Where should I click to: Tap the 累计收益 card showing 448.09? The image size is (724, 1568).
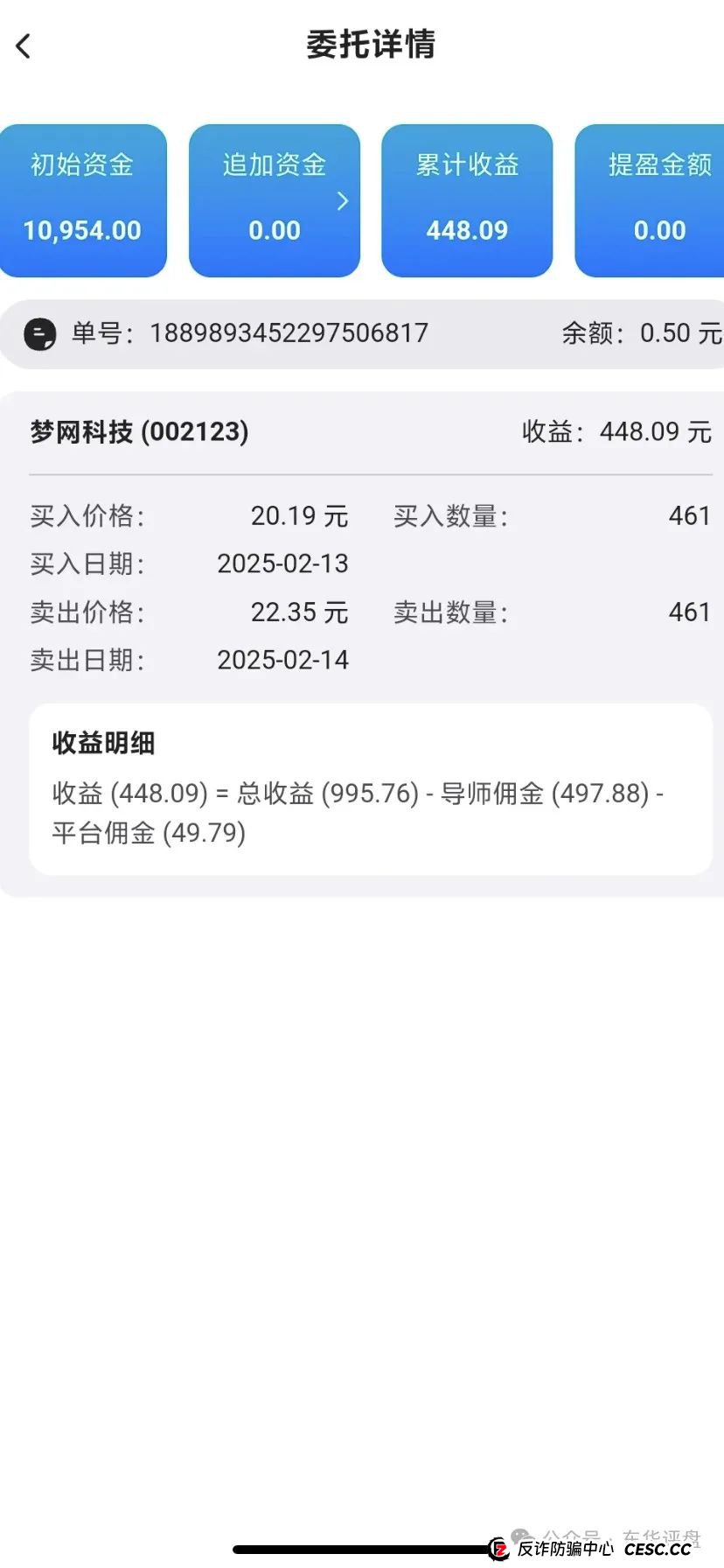click(467, 199)
